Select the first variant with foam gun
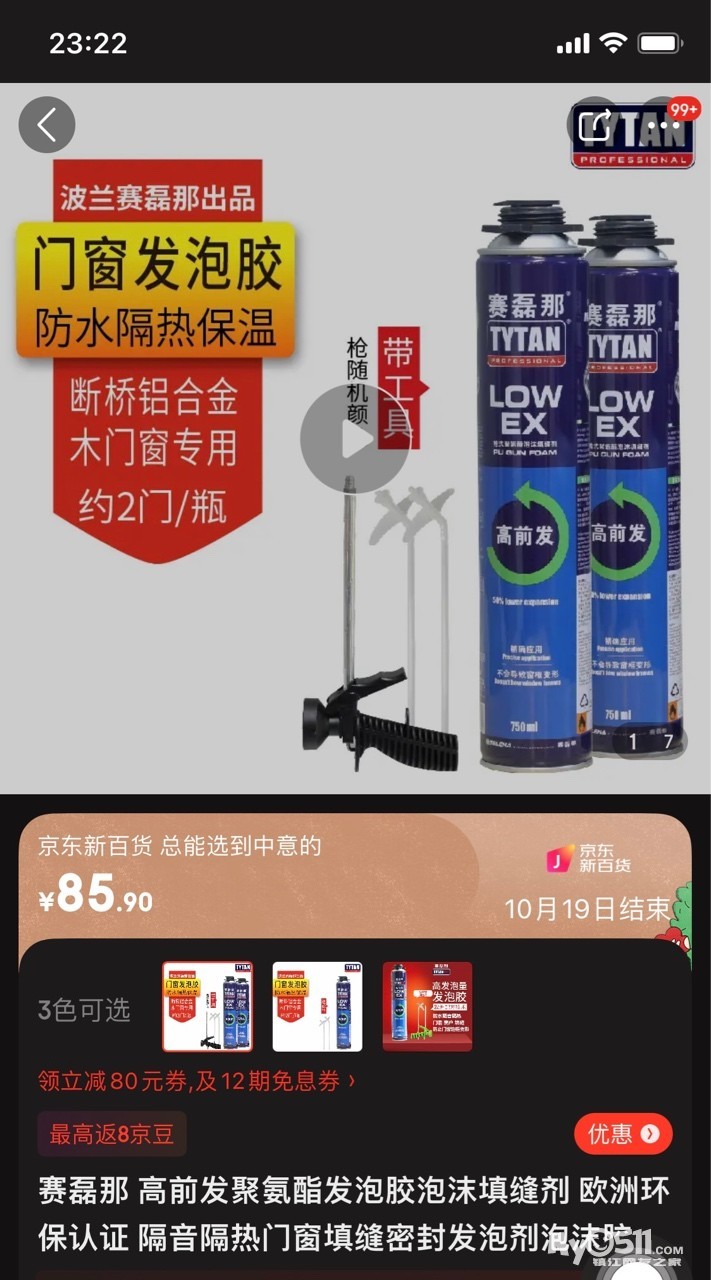Screen dimensions: 711x1280 [x=208, y=1007]
